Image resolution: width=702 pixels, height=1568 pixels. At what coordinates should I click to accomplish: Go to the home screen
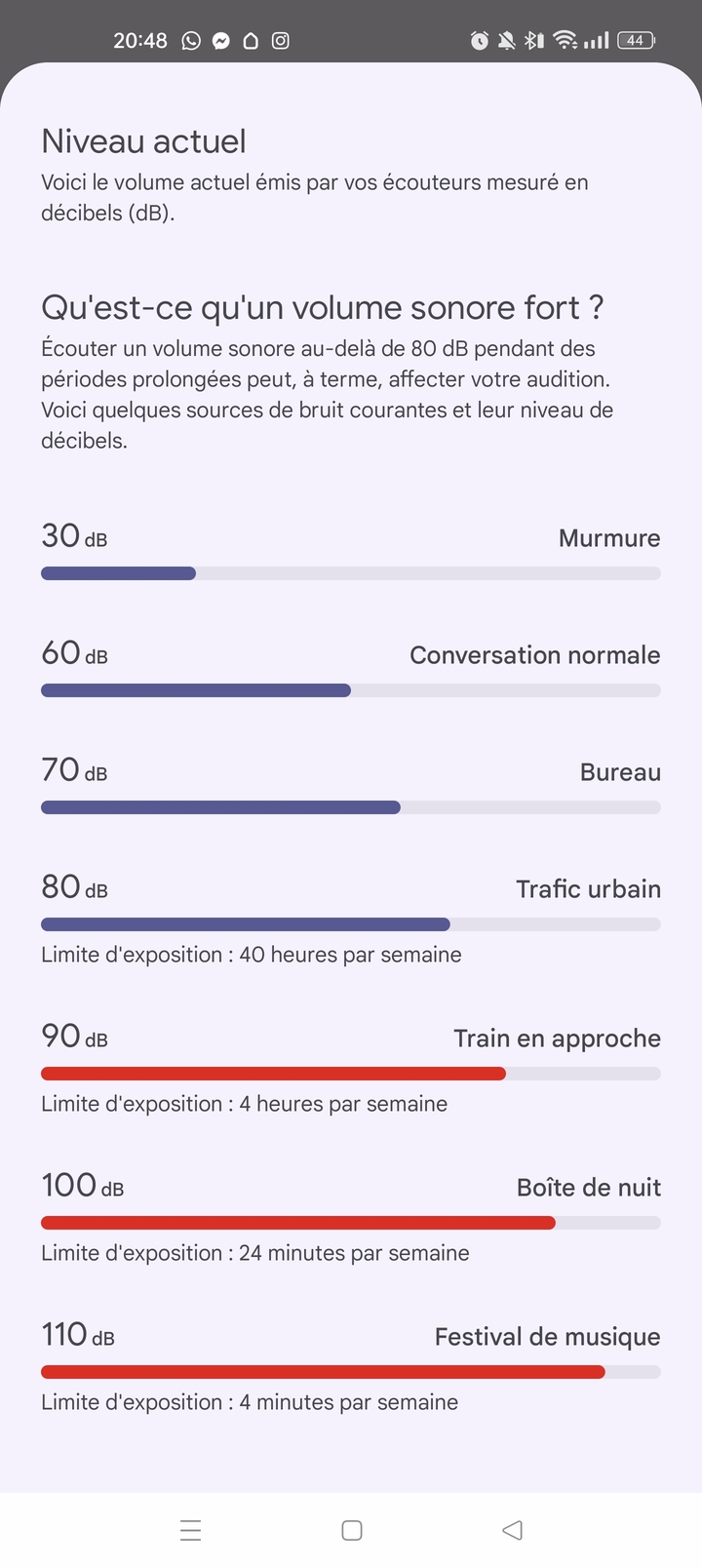(352, 1530)
